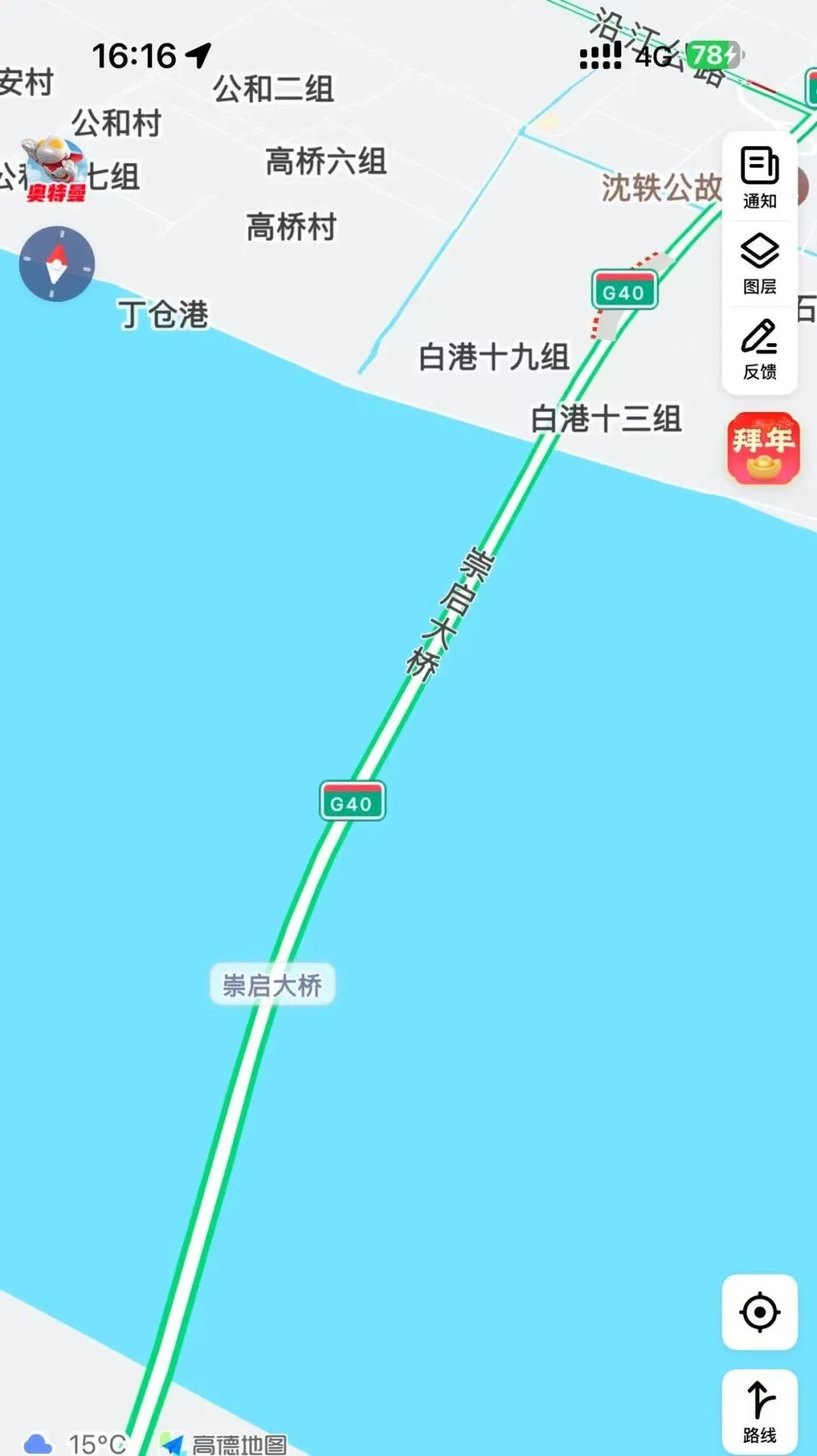Re-center map on current location
This screenshot has width=817, height=1456.
[x=760, y=1312]
